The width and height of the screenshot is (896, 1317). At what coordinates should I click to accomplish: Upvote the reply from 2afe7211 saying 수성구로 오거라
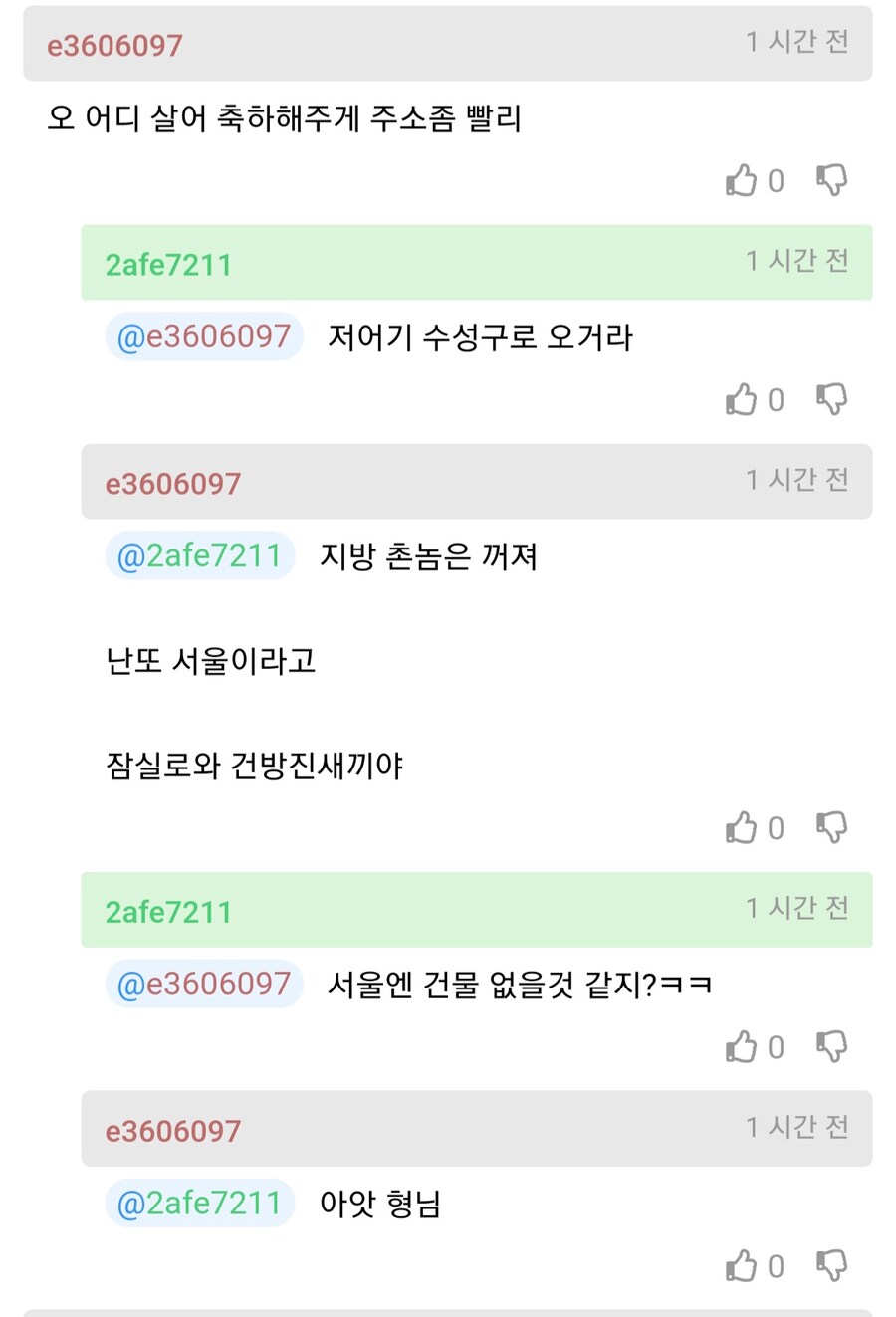click(741, 399)
